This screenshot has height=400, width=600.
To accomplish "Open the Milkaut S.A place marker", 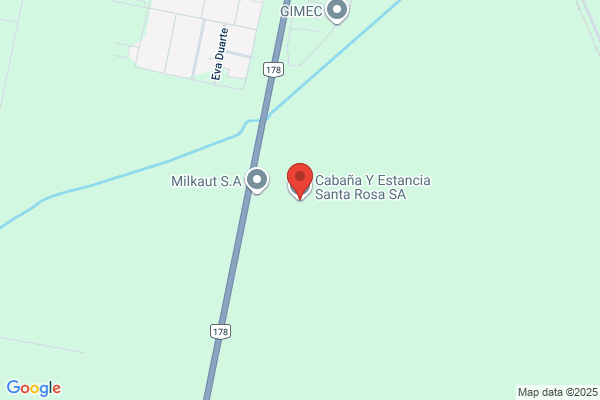I will (x=258, y=180).
